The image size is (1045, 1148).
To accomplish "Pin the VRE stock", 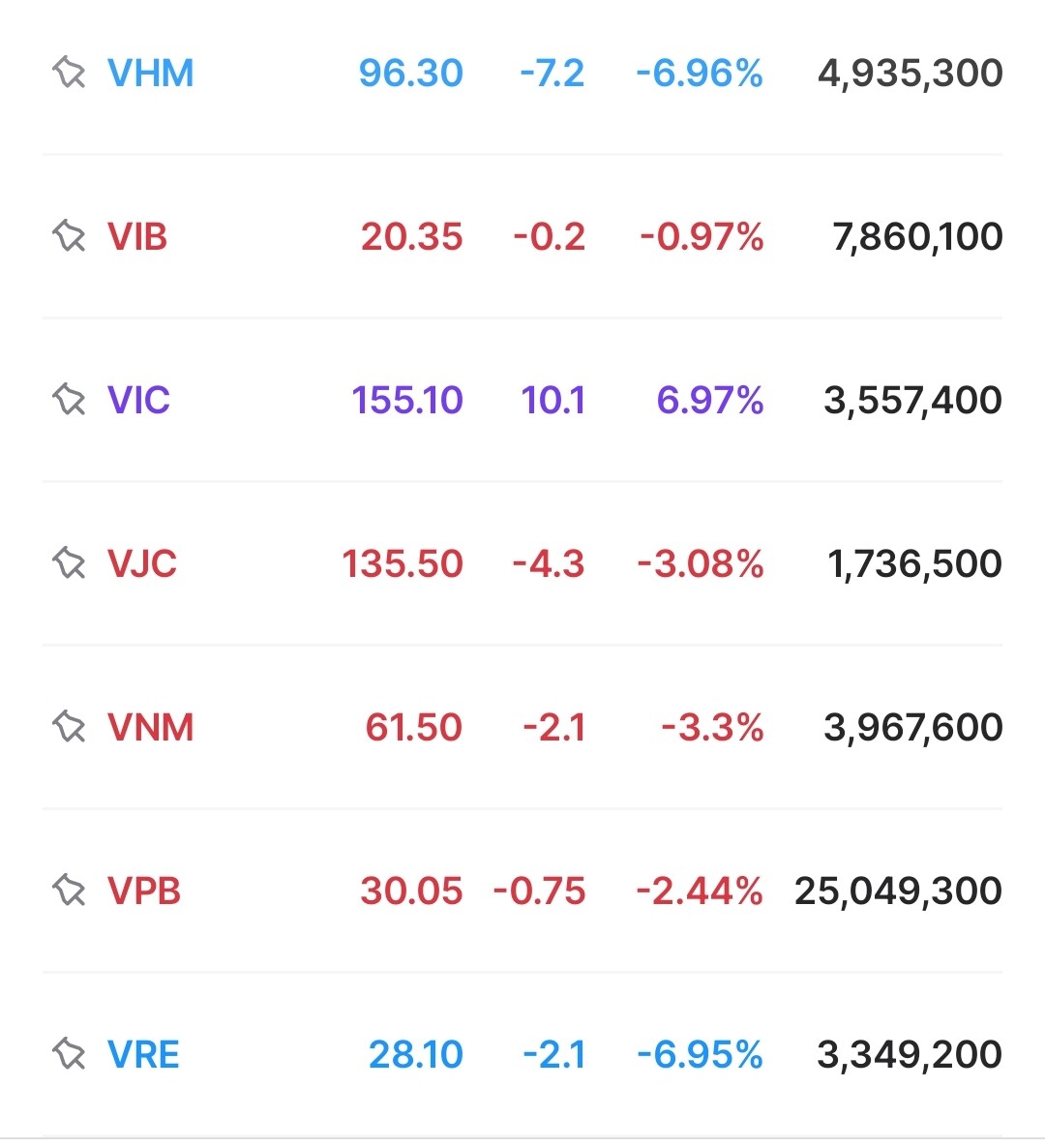I will [x=69, y=1054].
